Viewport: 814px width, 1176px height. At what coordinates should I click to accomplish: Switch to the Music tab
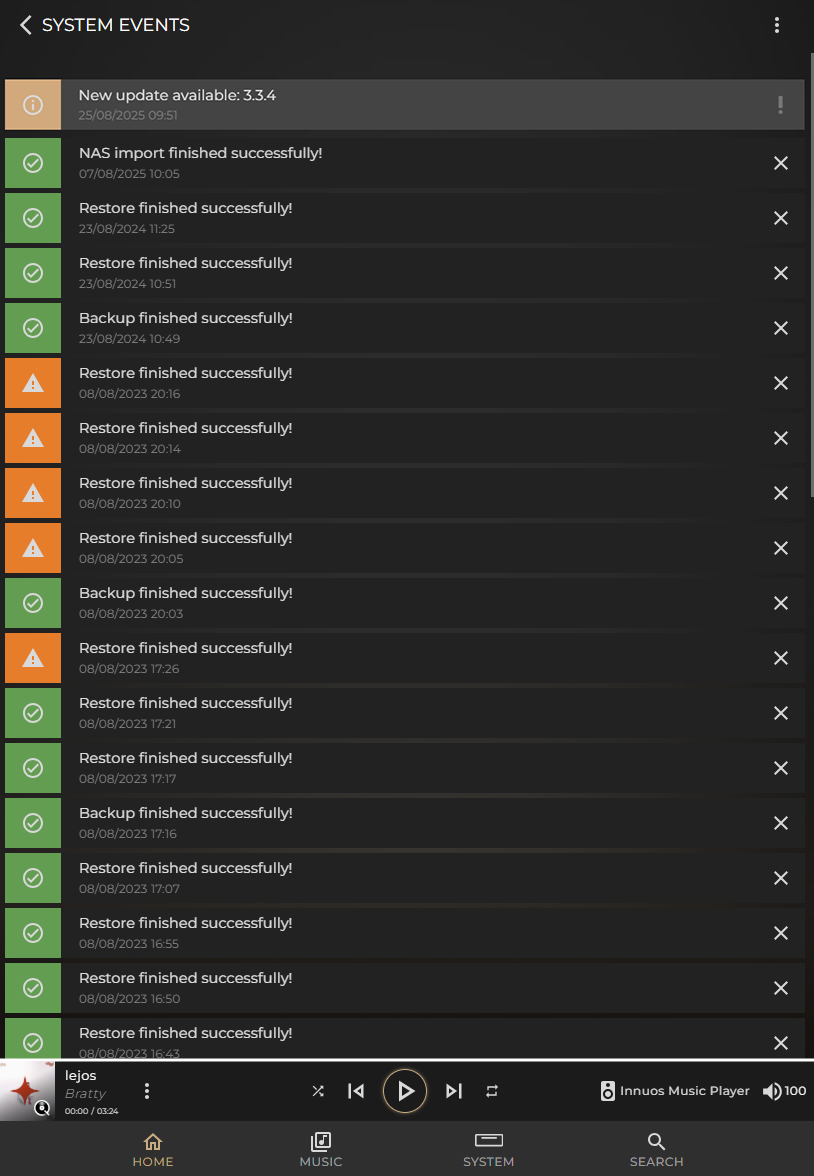[321, 1149]
